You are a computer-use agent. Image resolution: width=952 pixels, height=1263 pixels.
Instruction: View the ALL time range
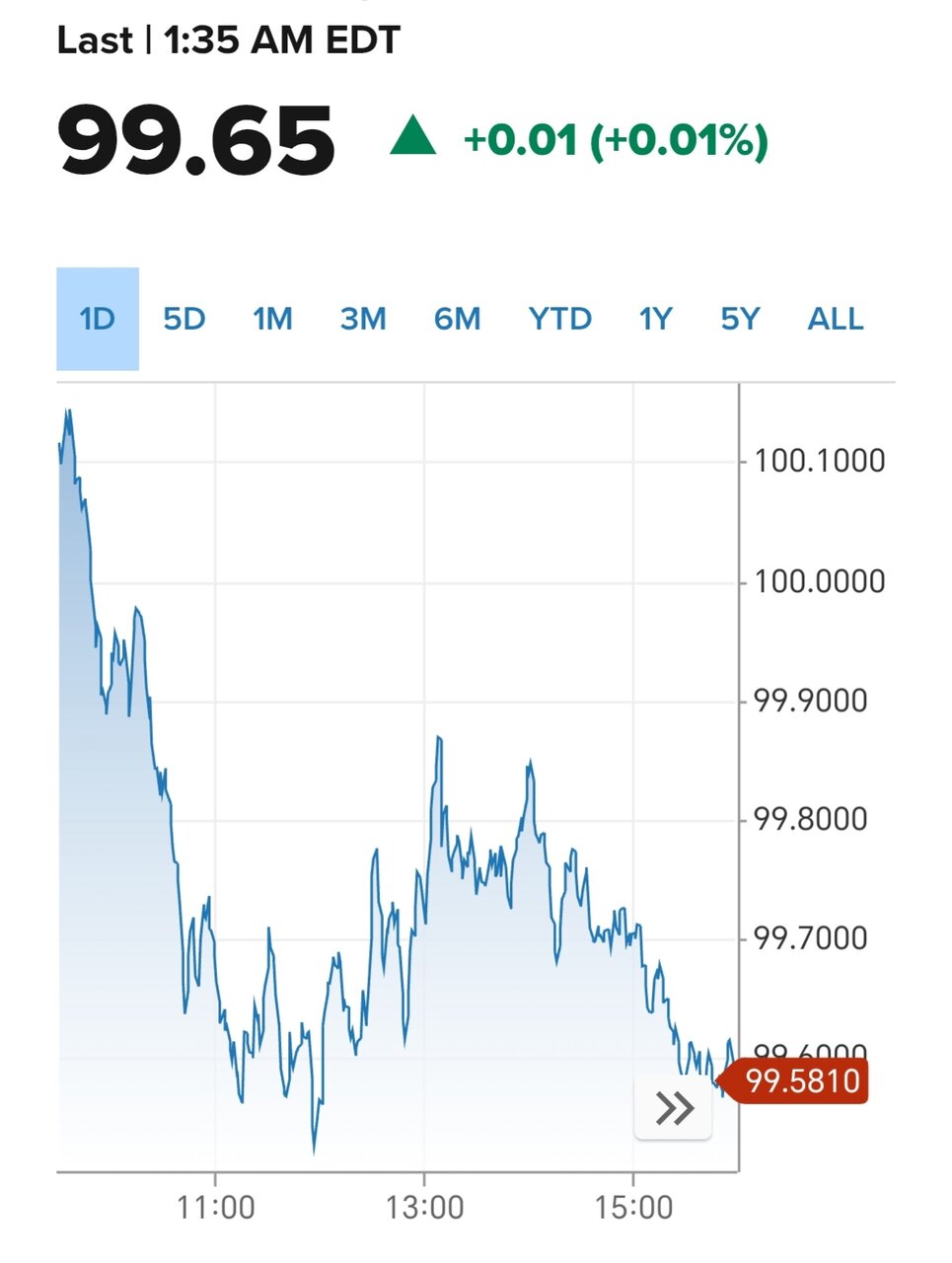[x=835, y=319]
